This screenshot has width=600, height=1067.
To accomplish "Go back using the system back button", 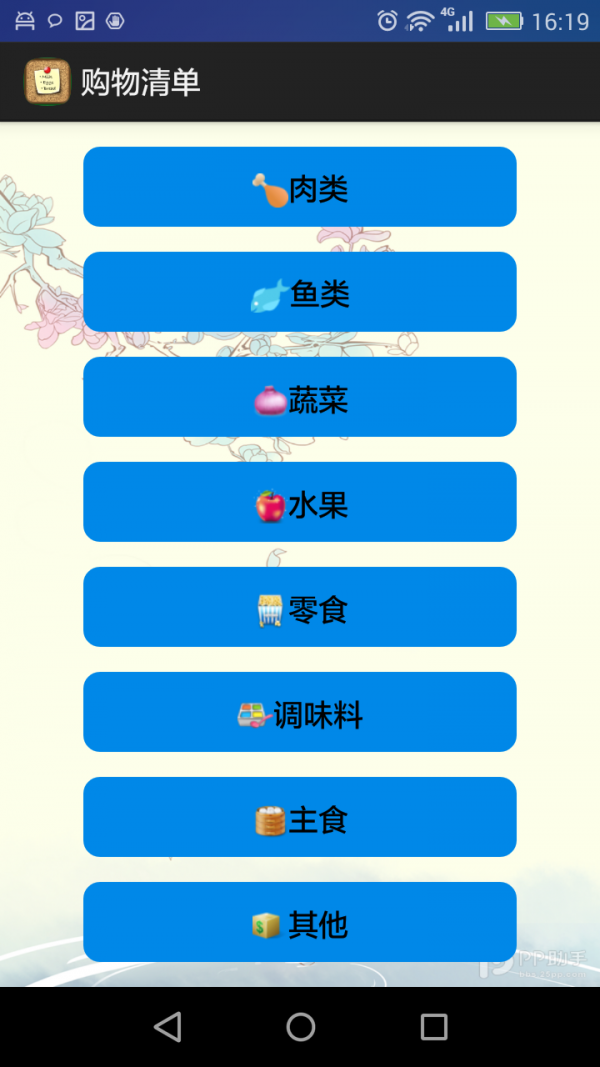I will (x=167, y=1026).
